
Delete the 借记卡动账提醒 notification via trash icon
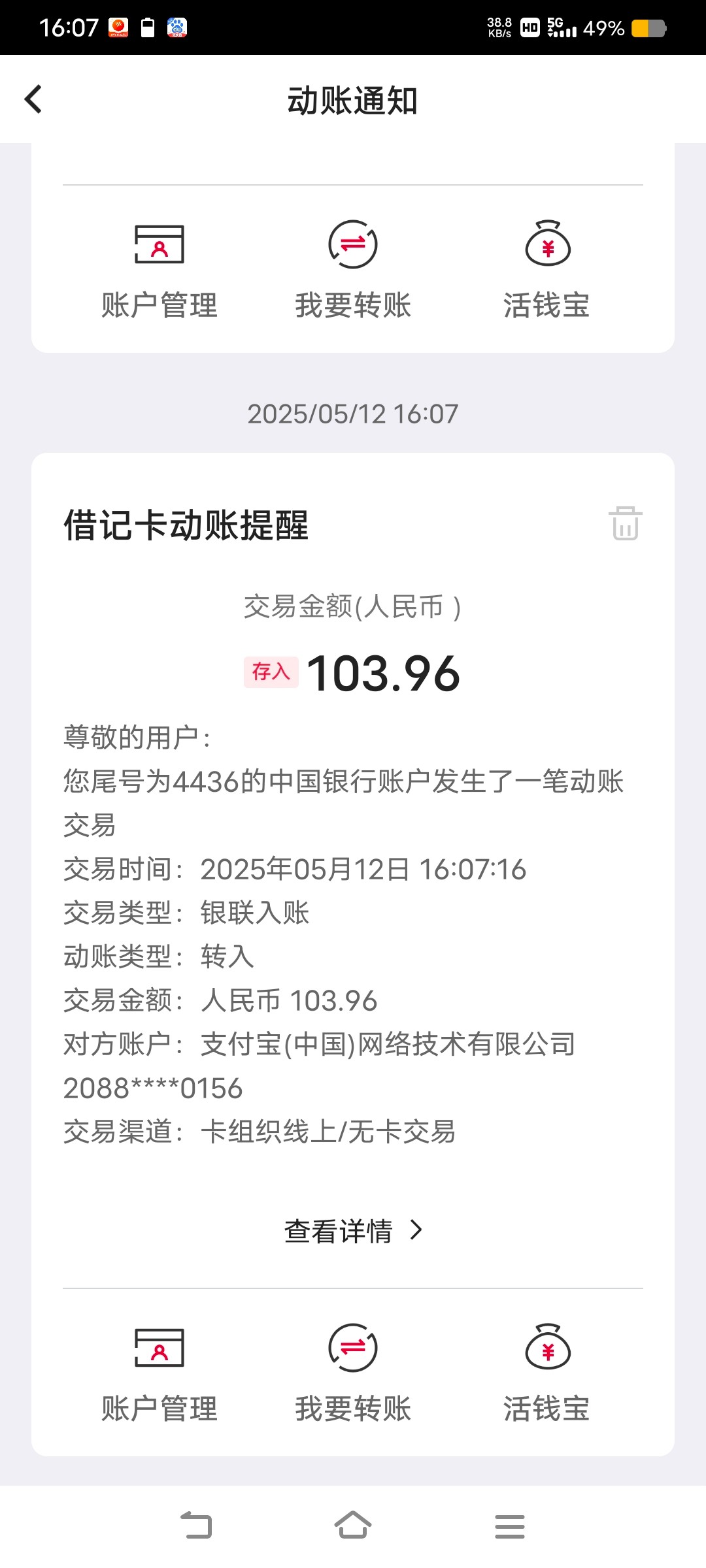pyautogui.click(x=626, y=523)
